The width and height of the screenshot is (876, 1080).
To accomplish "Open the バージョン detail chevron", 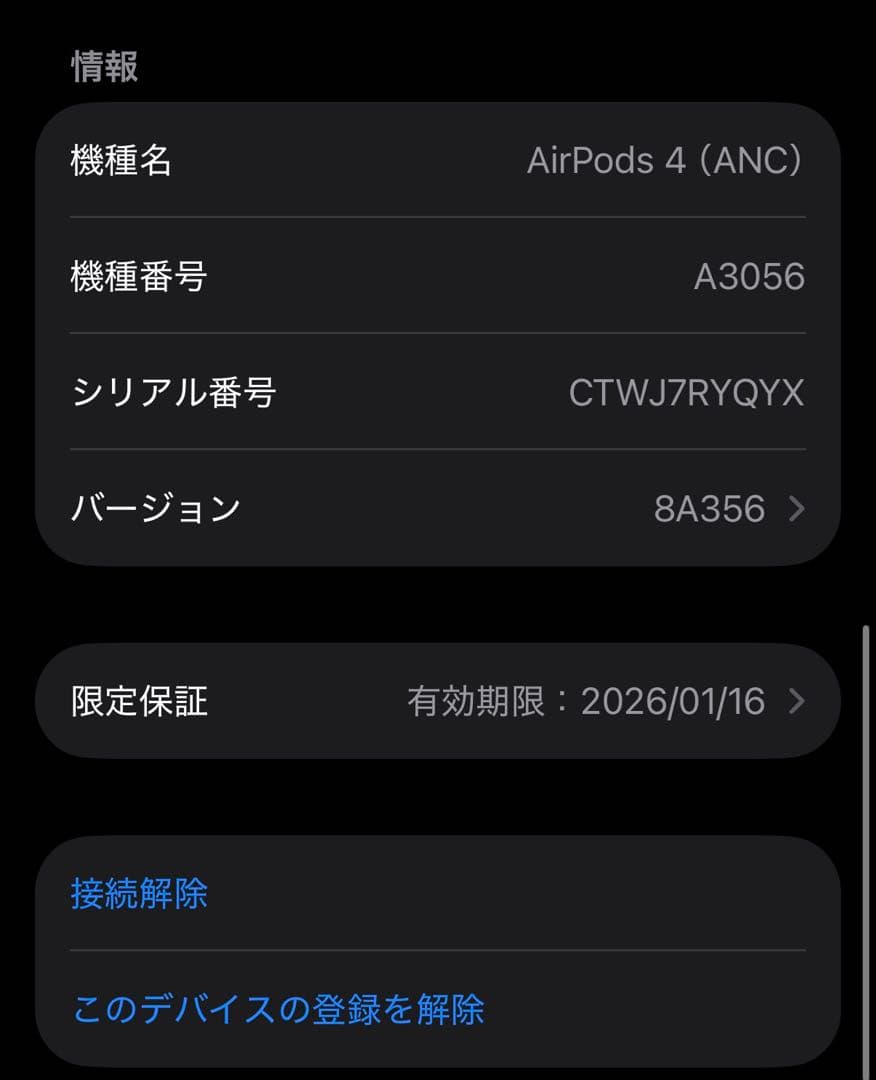I will coord(796,509).
